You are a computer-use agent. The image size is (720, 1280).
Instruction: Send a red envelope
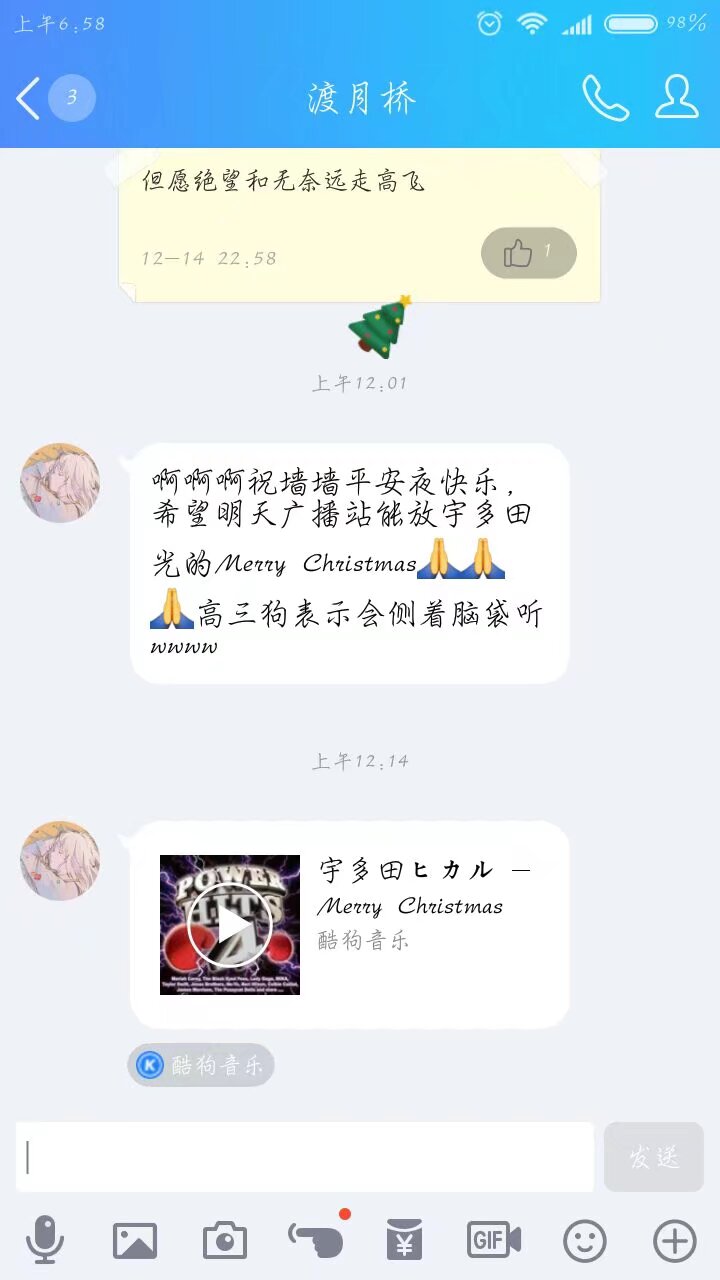405,1241
